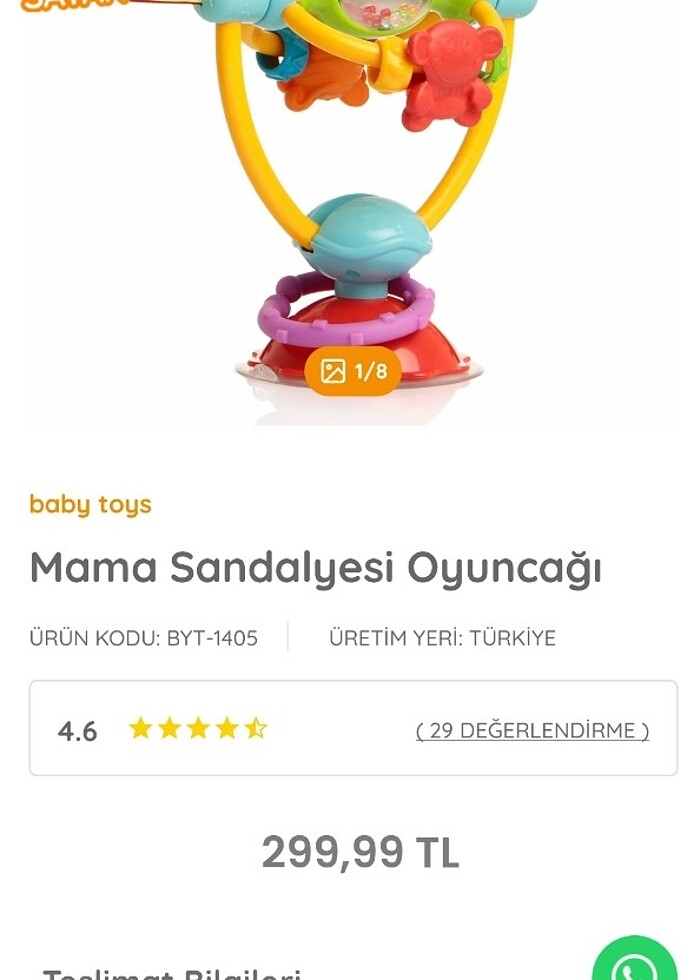700x980 pixels.
Task: Open the 29 Değerlendirme reviews link
Action: (x=532, y=731)
